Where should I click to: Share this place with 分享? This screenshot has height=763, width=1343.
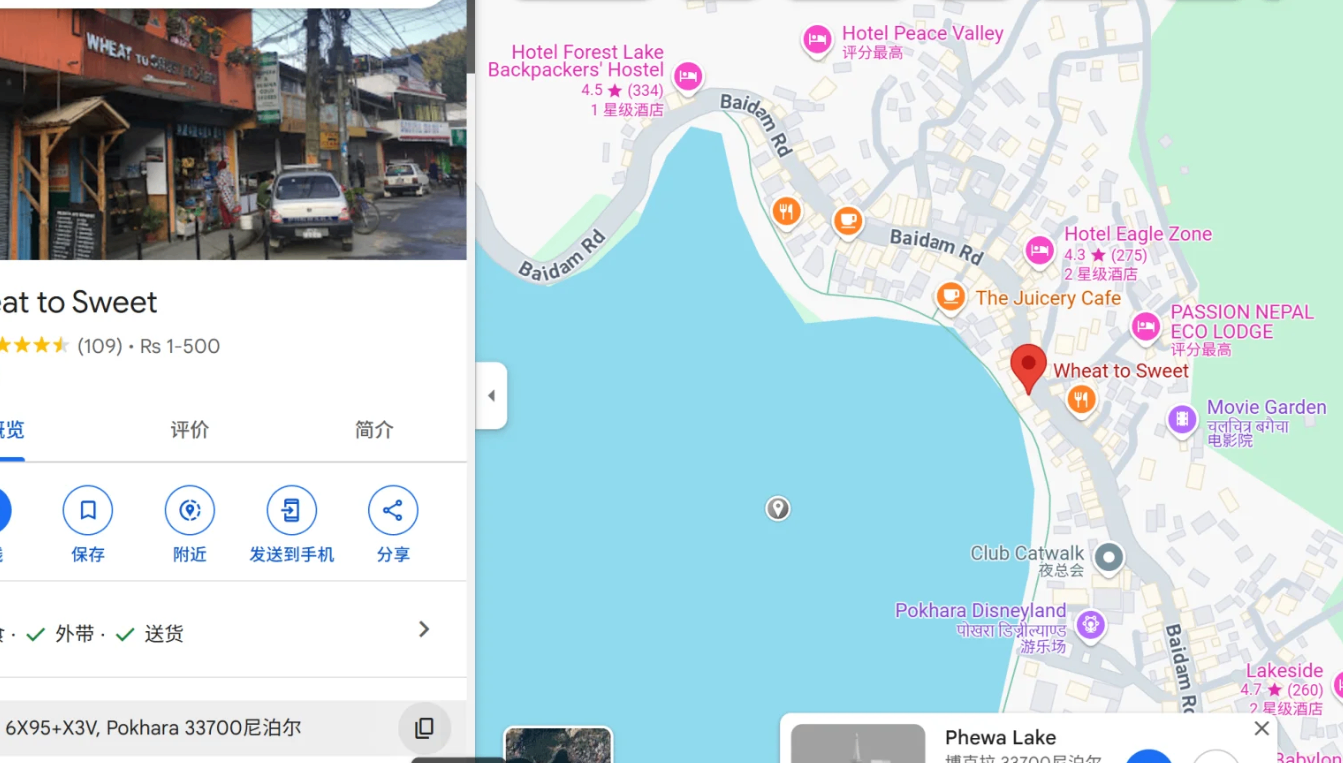(x=393, y=511)
